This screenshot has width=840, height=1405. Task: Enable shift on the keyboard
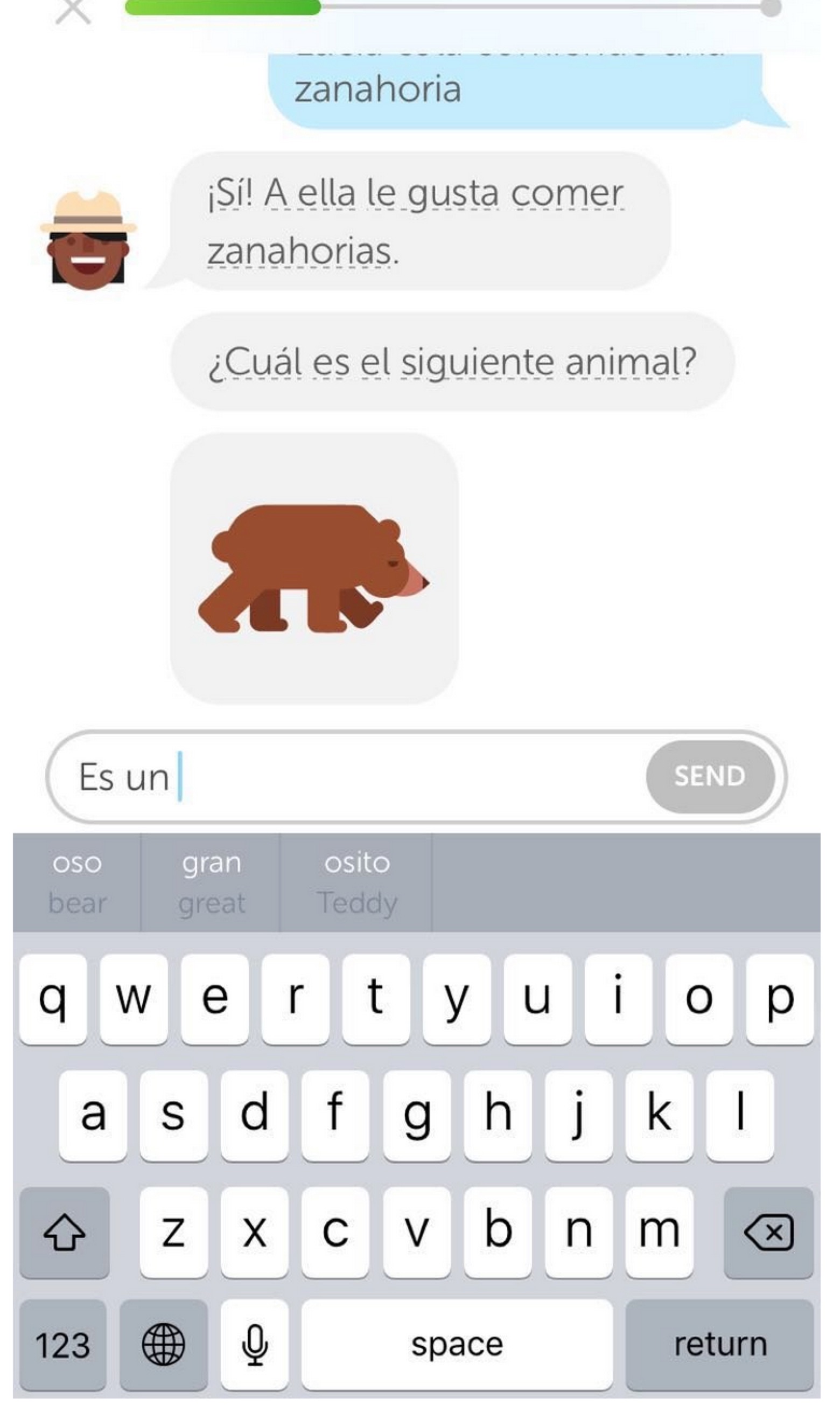(65, 1232)
